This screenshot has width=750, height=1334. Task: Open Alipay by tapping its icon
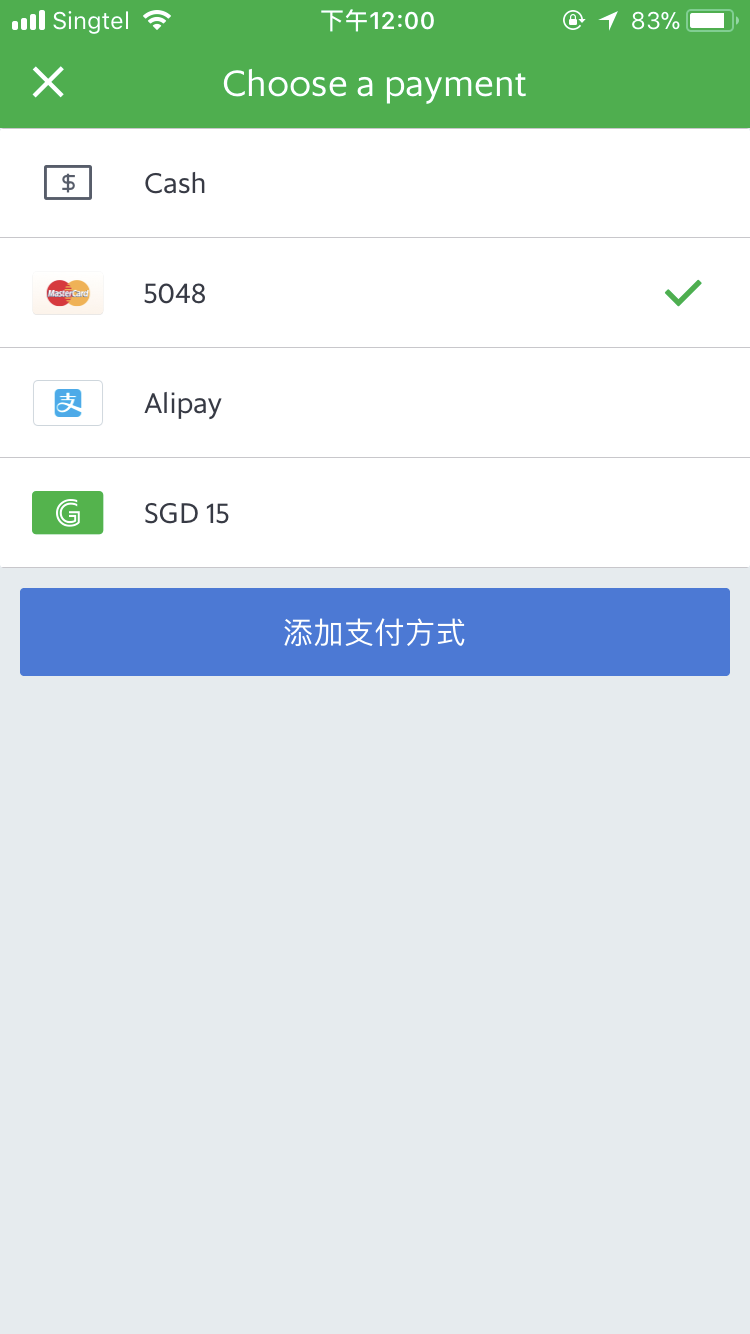(x=67, y=402)
